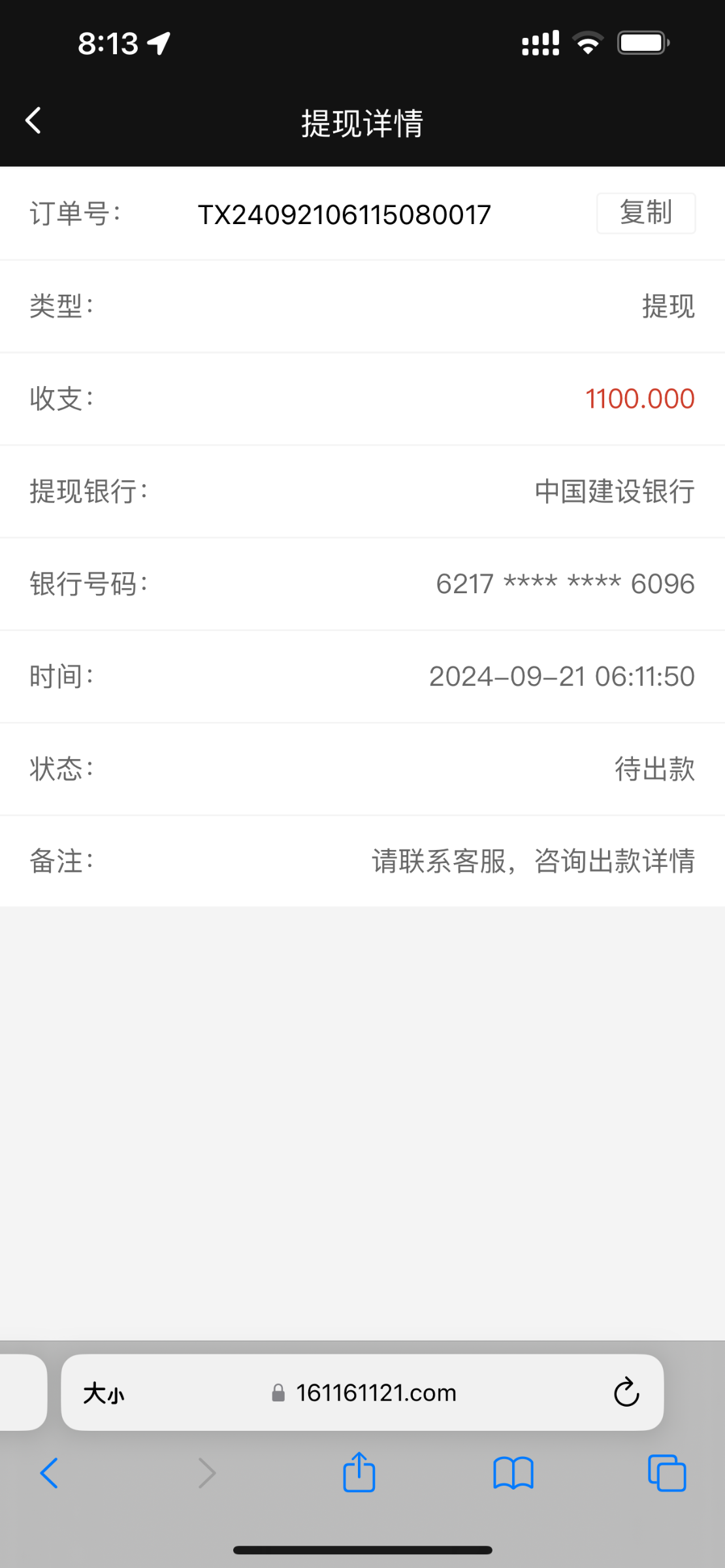Viewport: 725px width, 1568px height.
Task: Tap the 提现详情 page title
Action: point(362,122)
